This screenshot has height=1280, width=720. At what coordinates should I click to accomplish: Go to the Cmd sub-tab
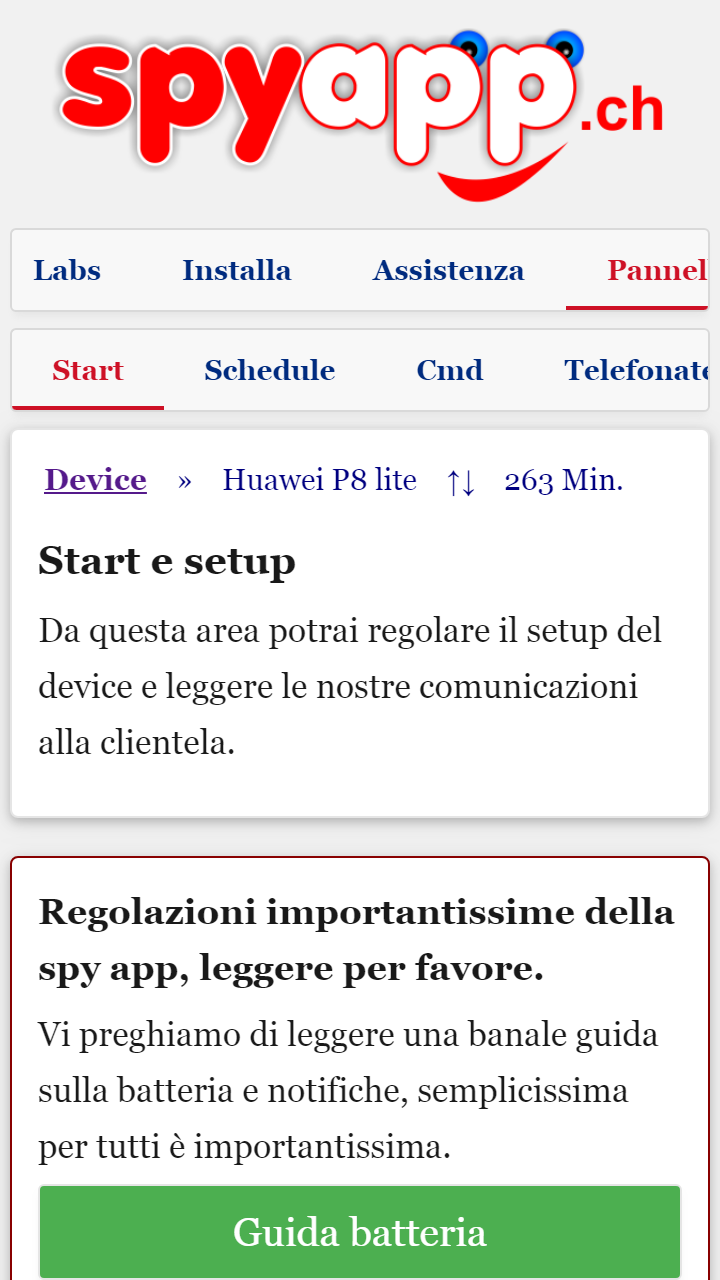(x=450, y=370)
